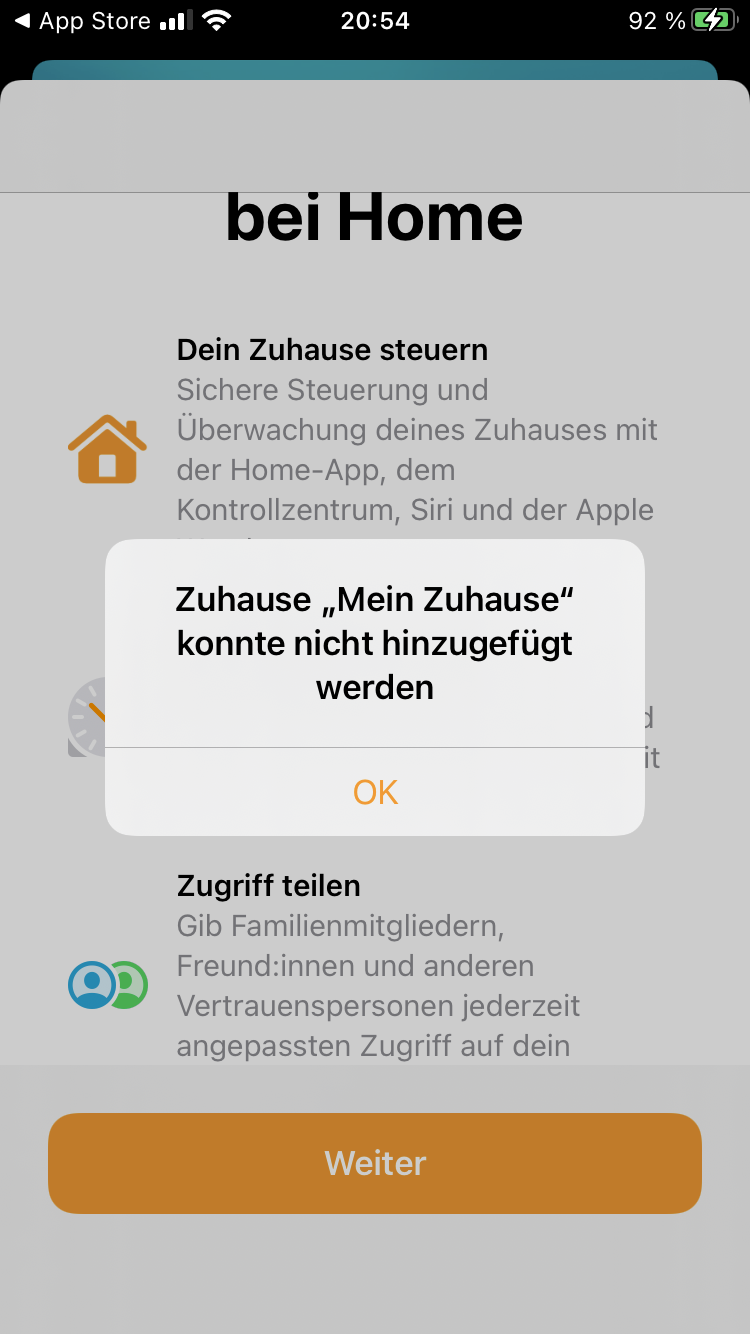Tap the orange Weiter button
The width and height of the screenshot is (750, 1334).
(x=375, y=1163)
